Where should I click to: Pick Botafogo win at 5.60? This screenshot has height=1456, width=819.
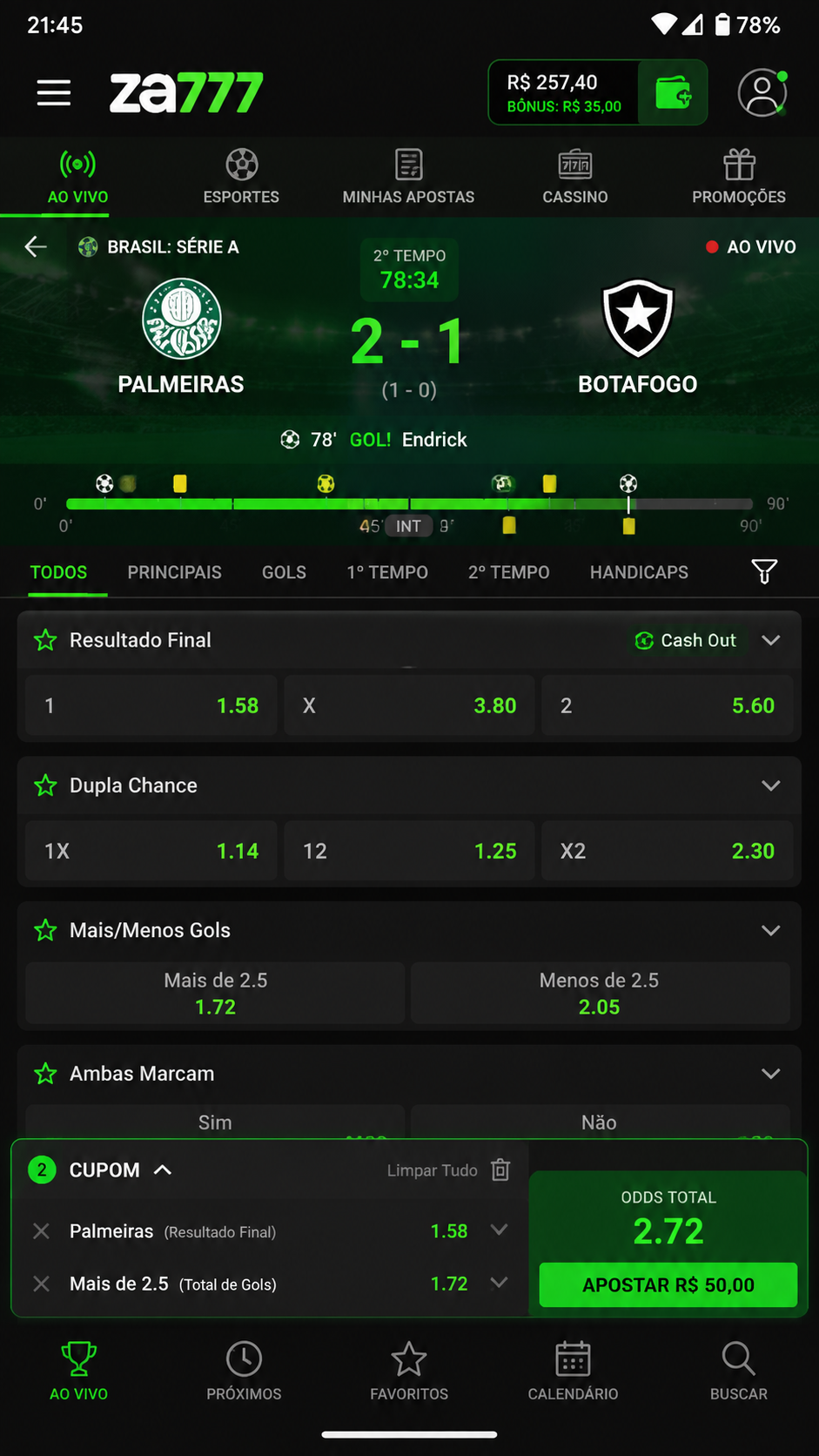pyautogui.click(x=668, y=705)
